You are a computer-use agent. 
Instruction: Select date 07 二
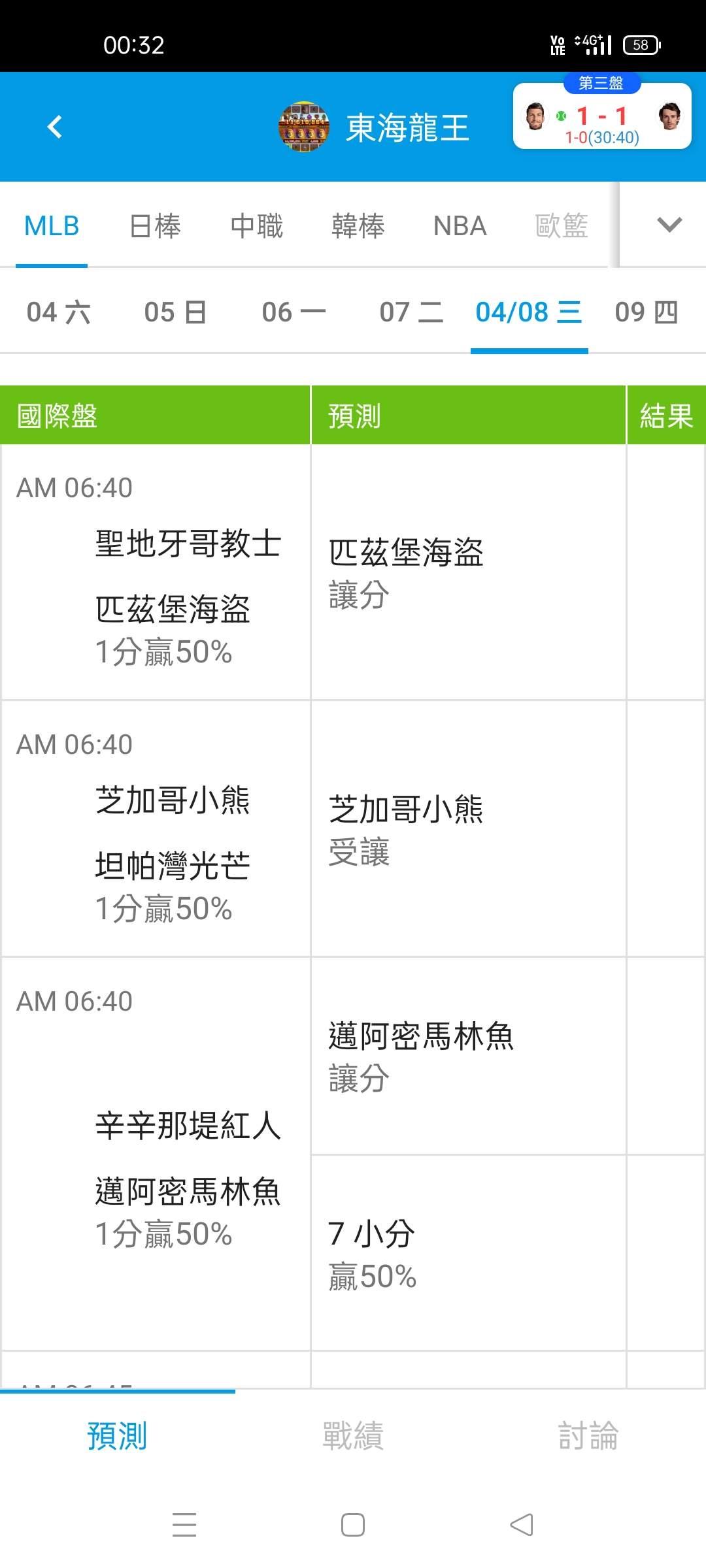(411, 312)
